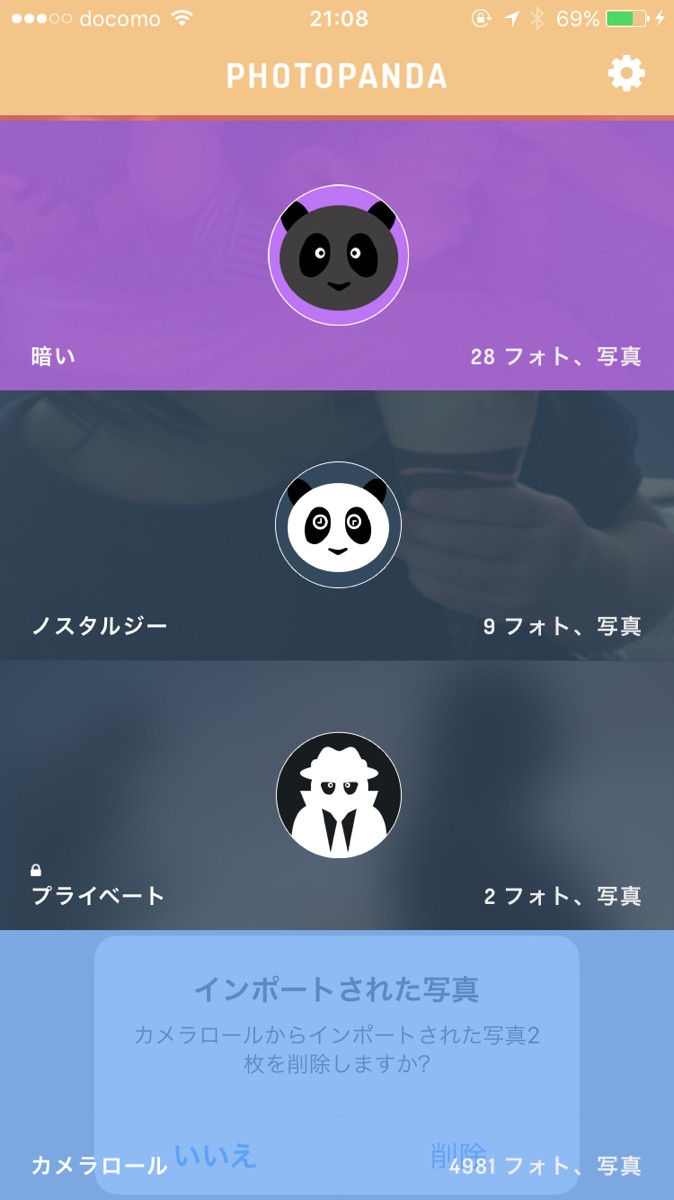The image size is (674, 1200).
Task: Open the locked プライベート album
Action: point(337,796)
